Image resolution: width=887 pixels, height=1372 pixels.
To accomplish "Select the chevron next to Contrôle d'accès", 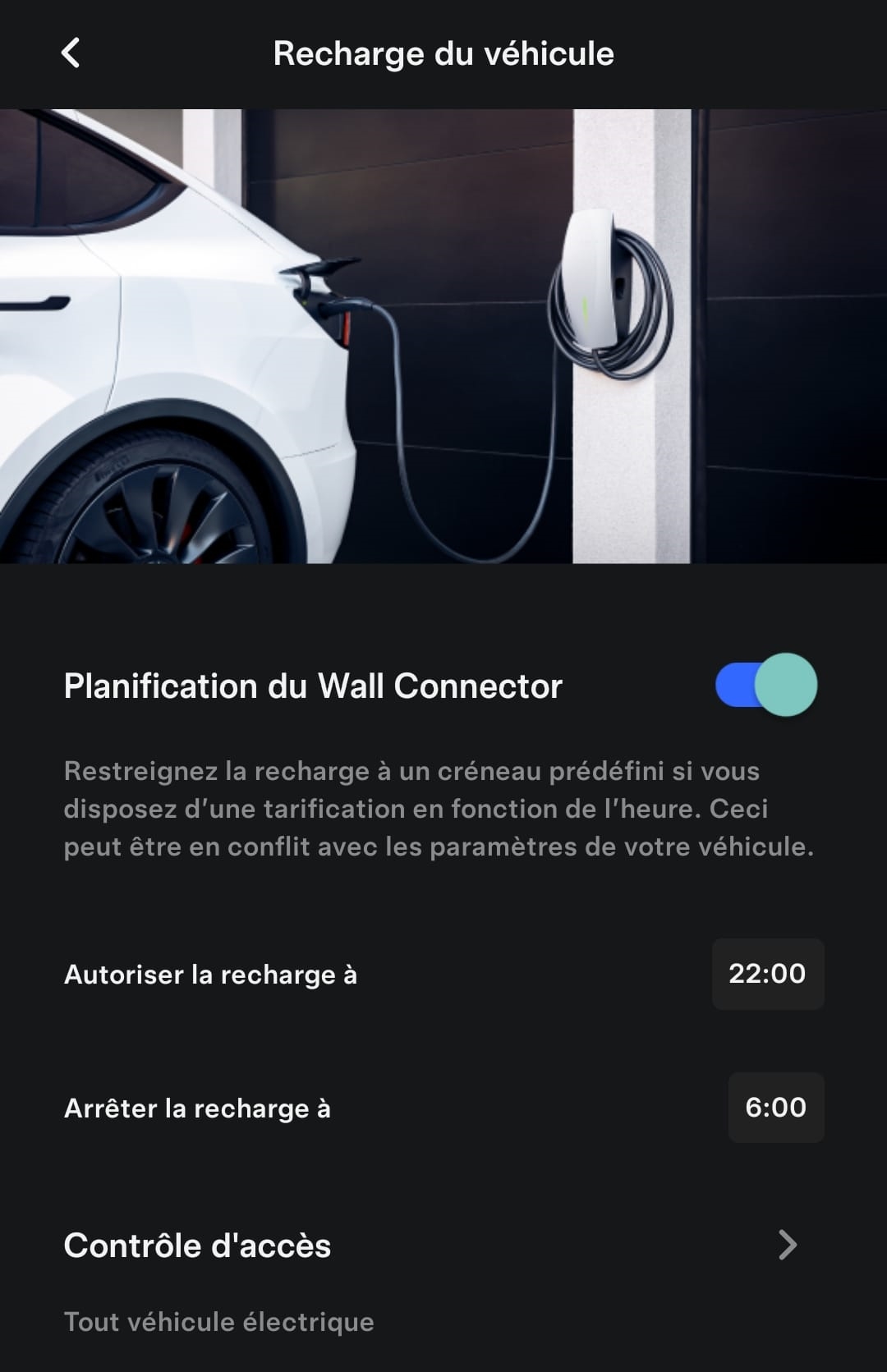I will pyautogui.click(x=788, y=1246).
